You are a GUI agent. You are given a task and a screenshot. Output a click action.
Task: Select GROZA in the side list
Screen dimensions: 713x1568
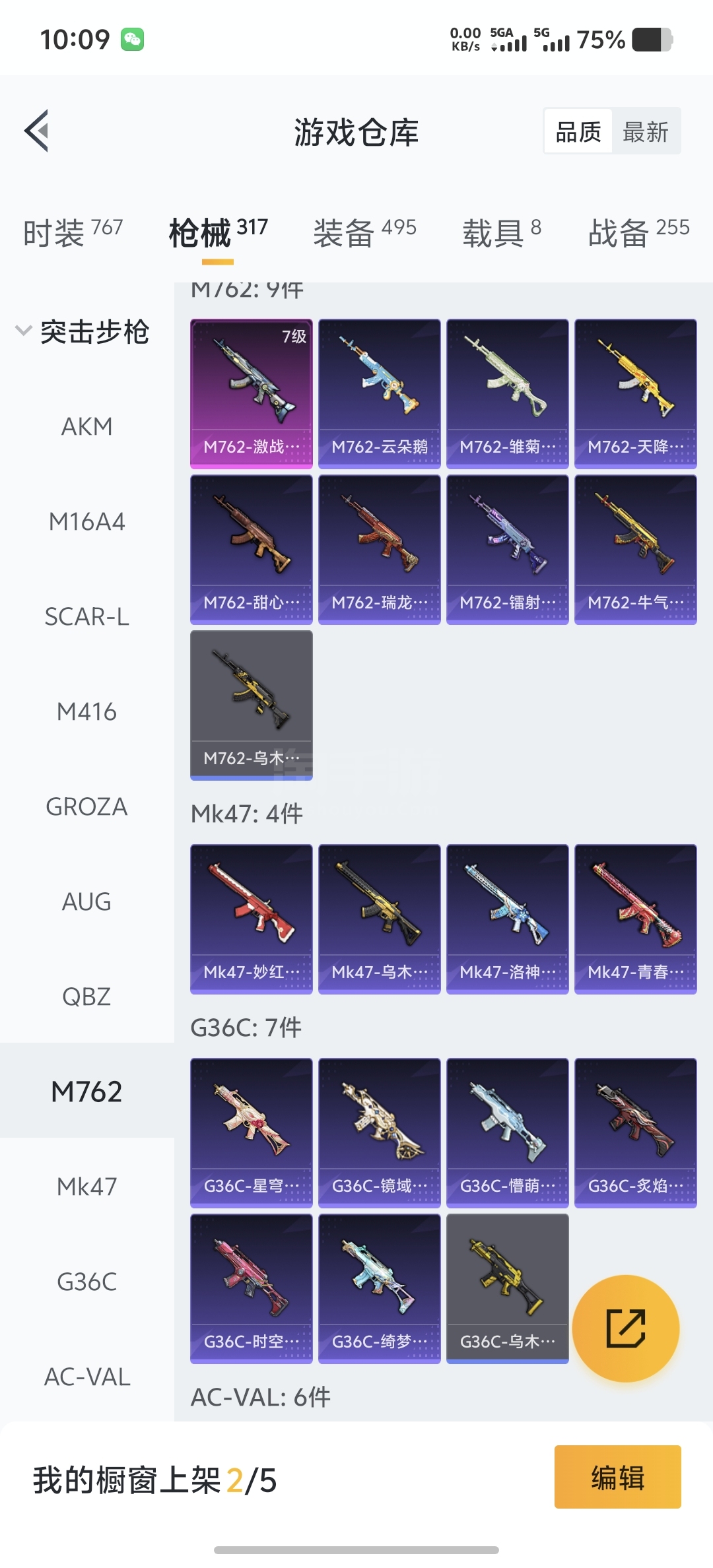click(86, 806)
